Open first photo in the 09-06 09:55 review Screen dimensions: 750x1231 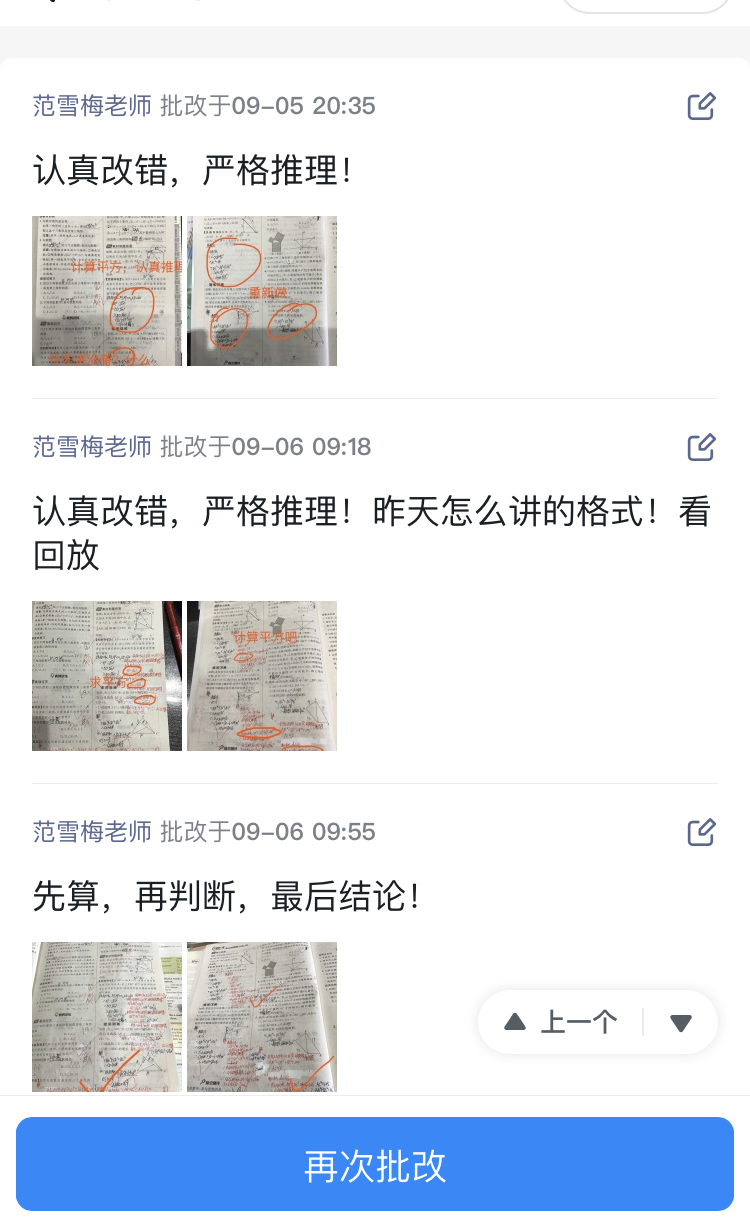click(107, 1017)
